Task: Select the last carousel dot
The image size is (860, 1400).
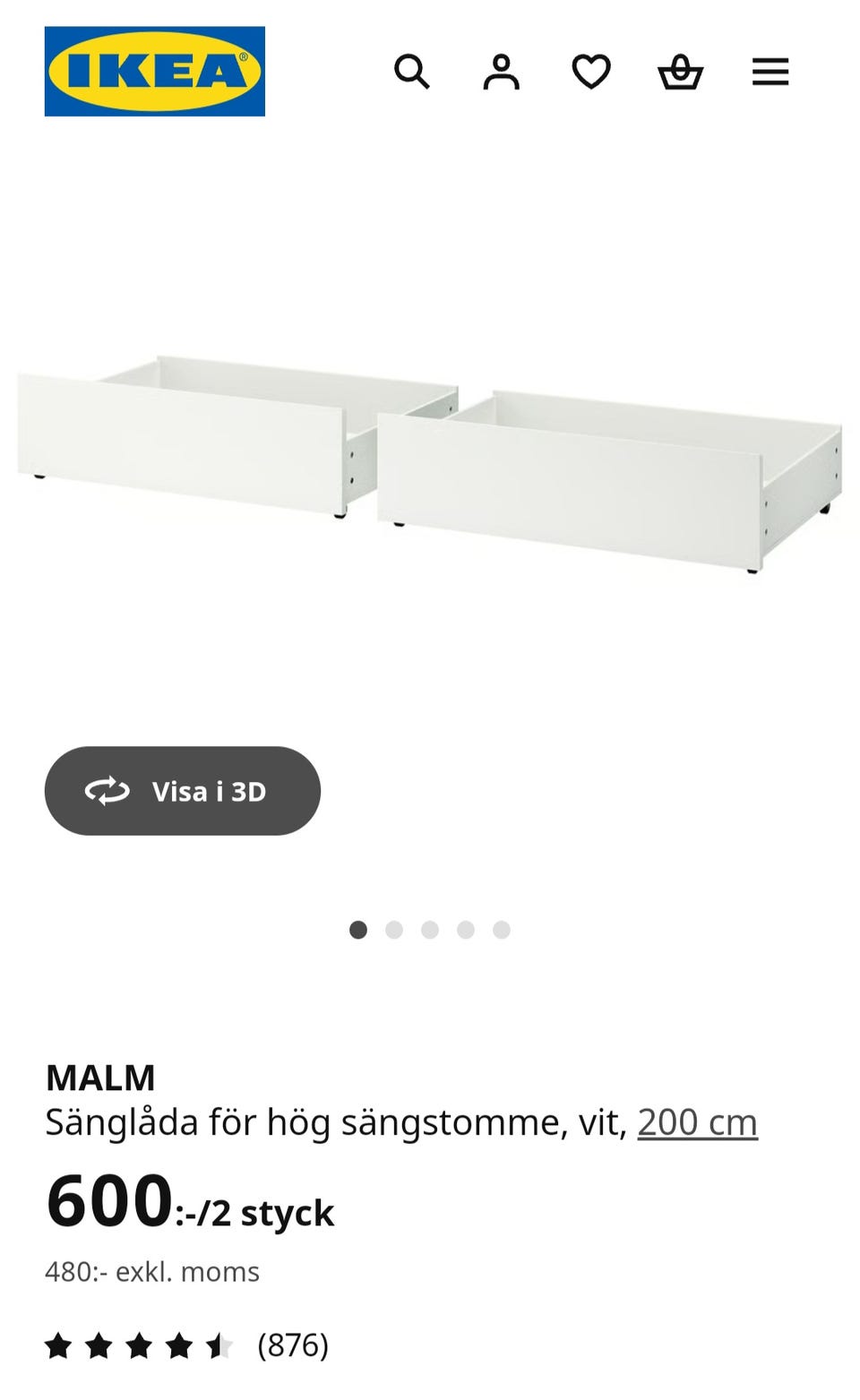Action: click(x=502, y=930)
